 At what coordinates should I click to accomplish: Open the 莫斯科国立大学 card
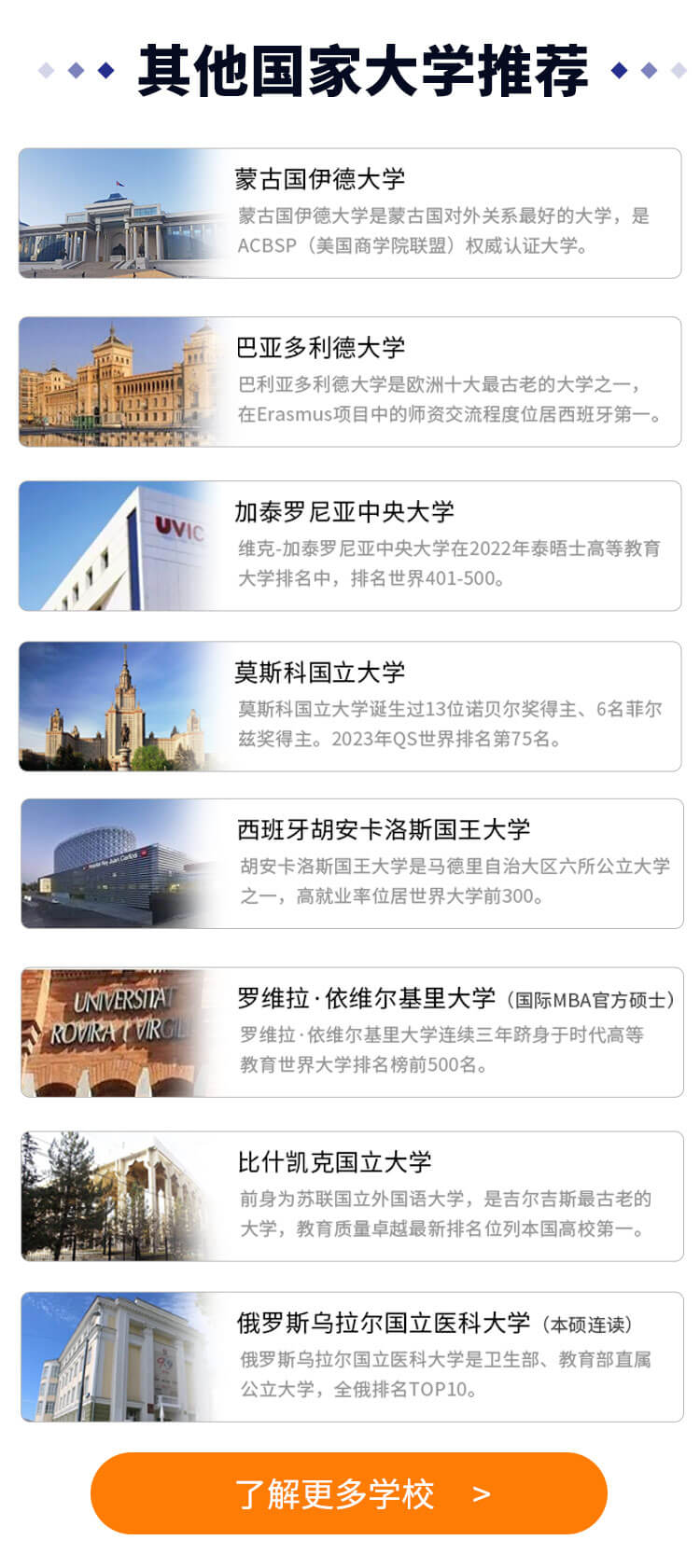[350, 706]
